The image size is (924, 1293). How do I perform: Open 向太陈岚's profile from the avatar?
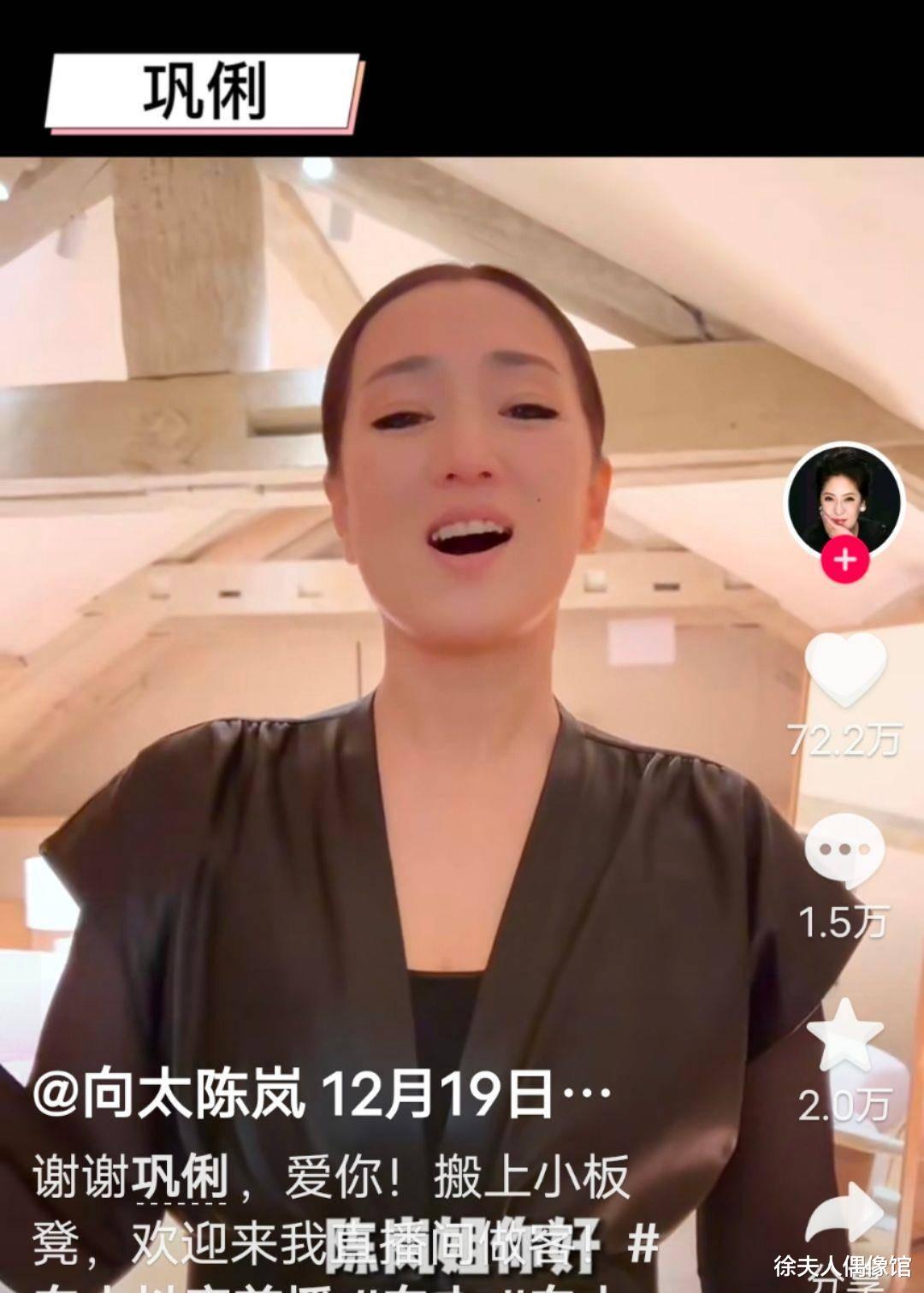(844, 496)
